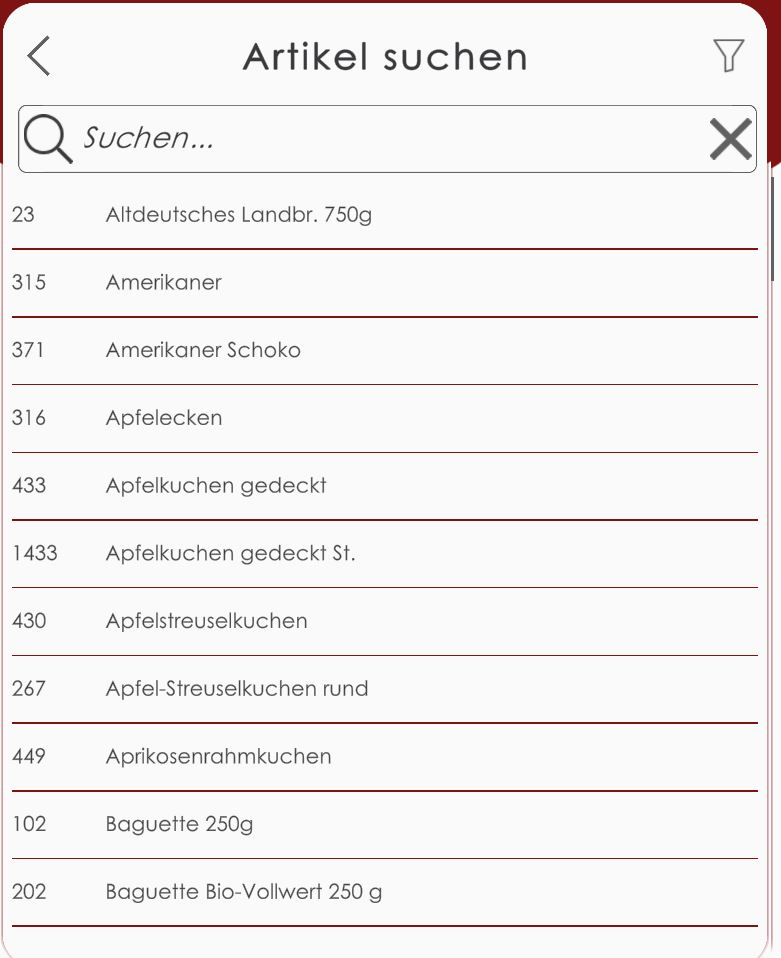781x958 pixels.
Task: Choose Amerikaner Schoko
Action: 203,351
